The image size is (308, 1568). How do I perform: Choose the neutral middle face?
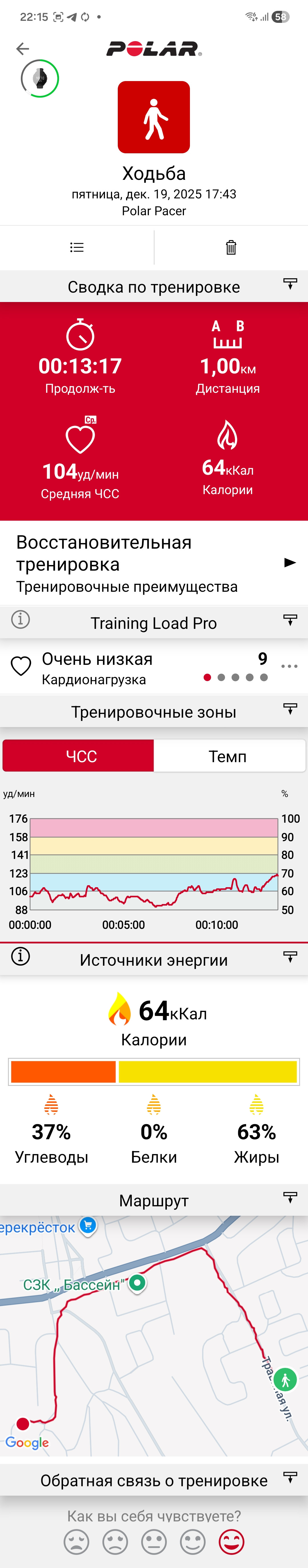[154, 1542]
